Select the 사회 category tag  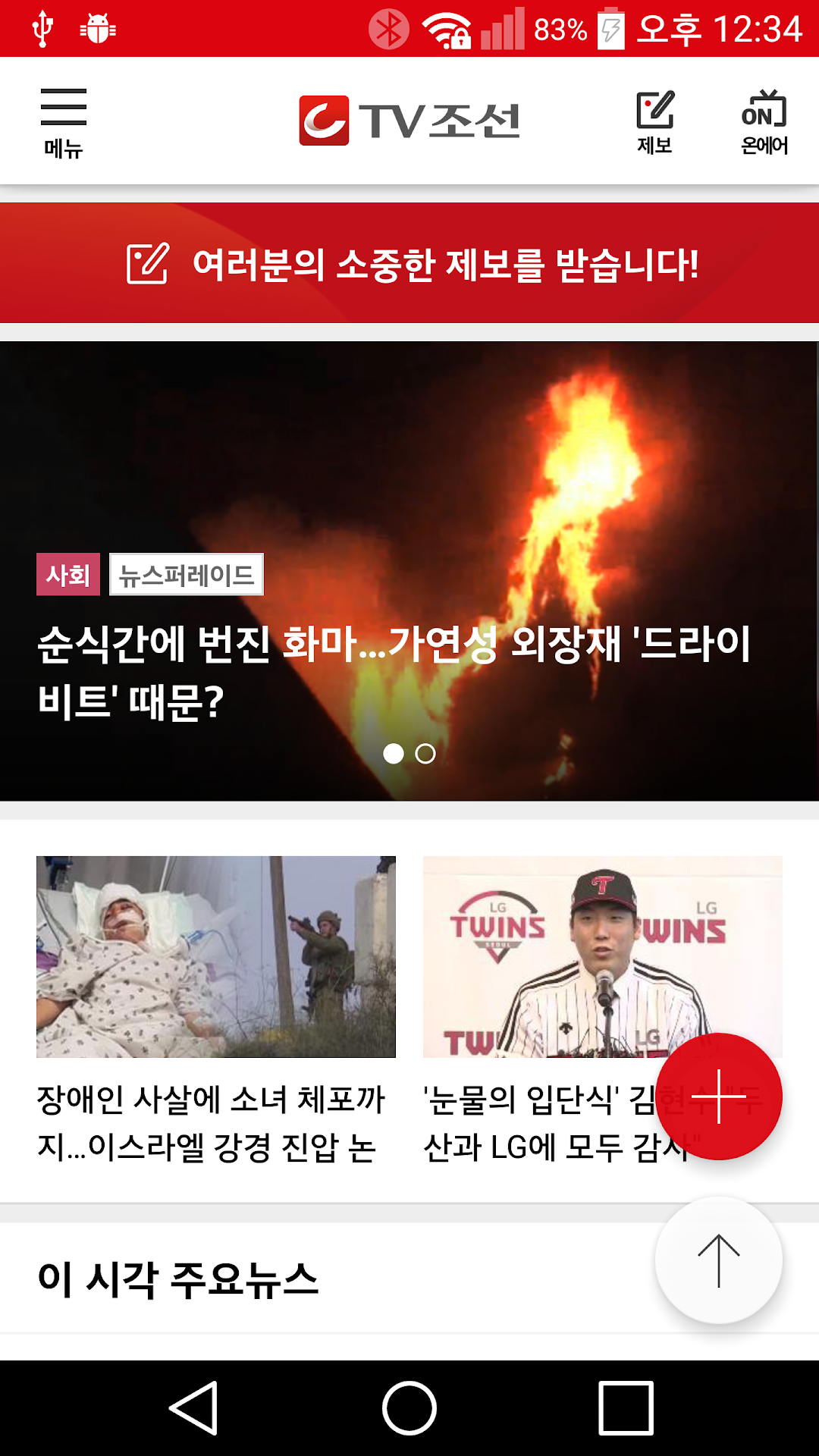[x=68, y=575]
